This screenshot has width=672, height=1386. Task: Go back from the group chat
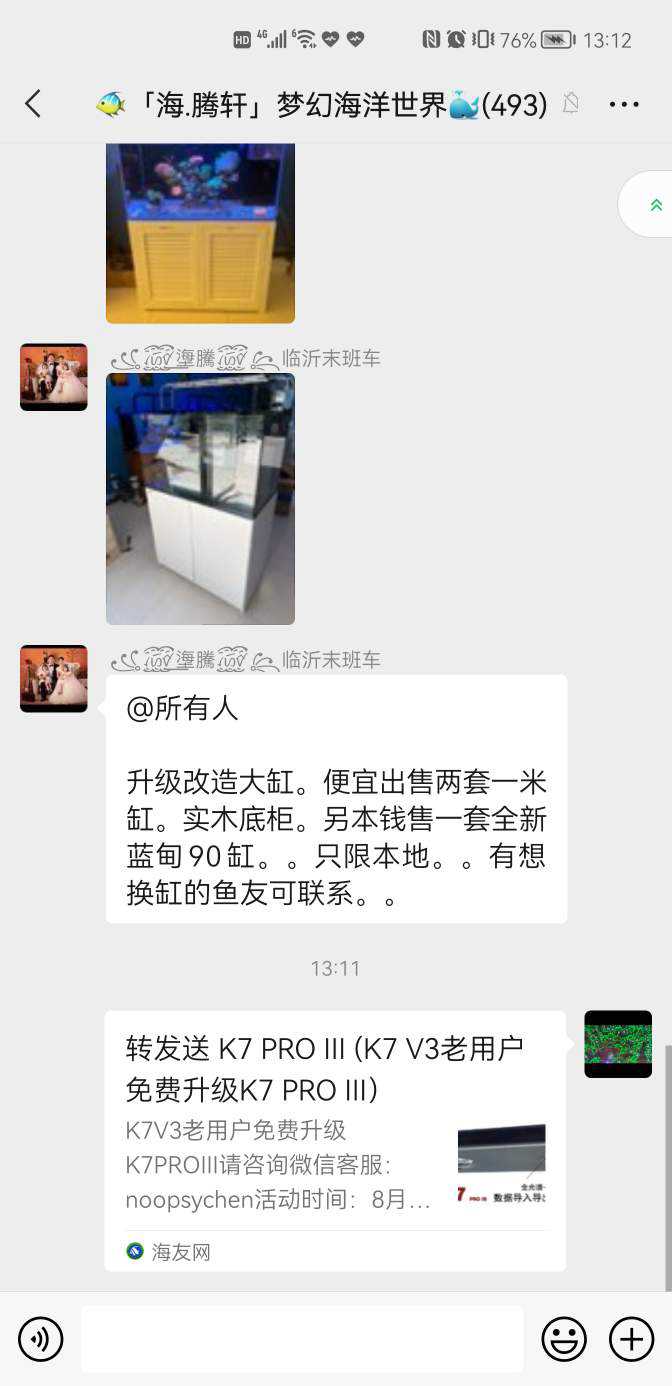click(x=33, y=104)
